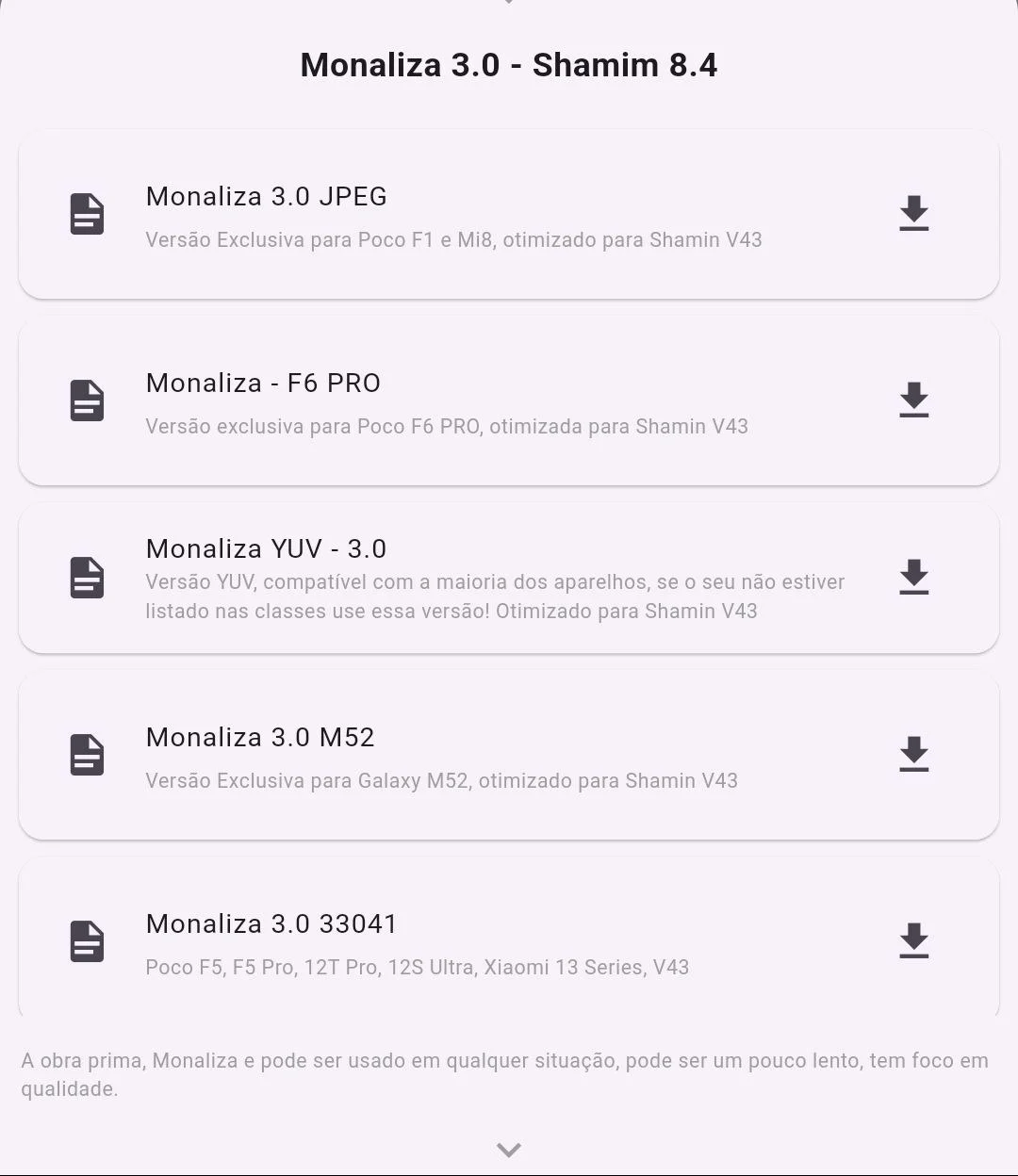Select the file icon beside Monaliza 3.0 M52
Image resolution: width=1018 pixels, height=1176 pixels.
(86, 755)
